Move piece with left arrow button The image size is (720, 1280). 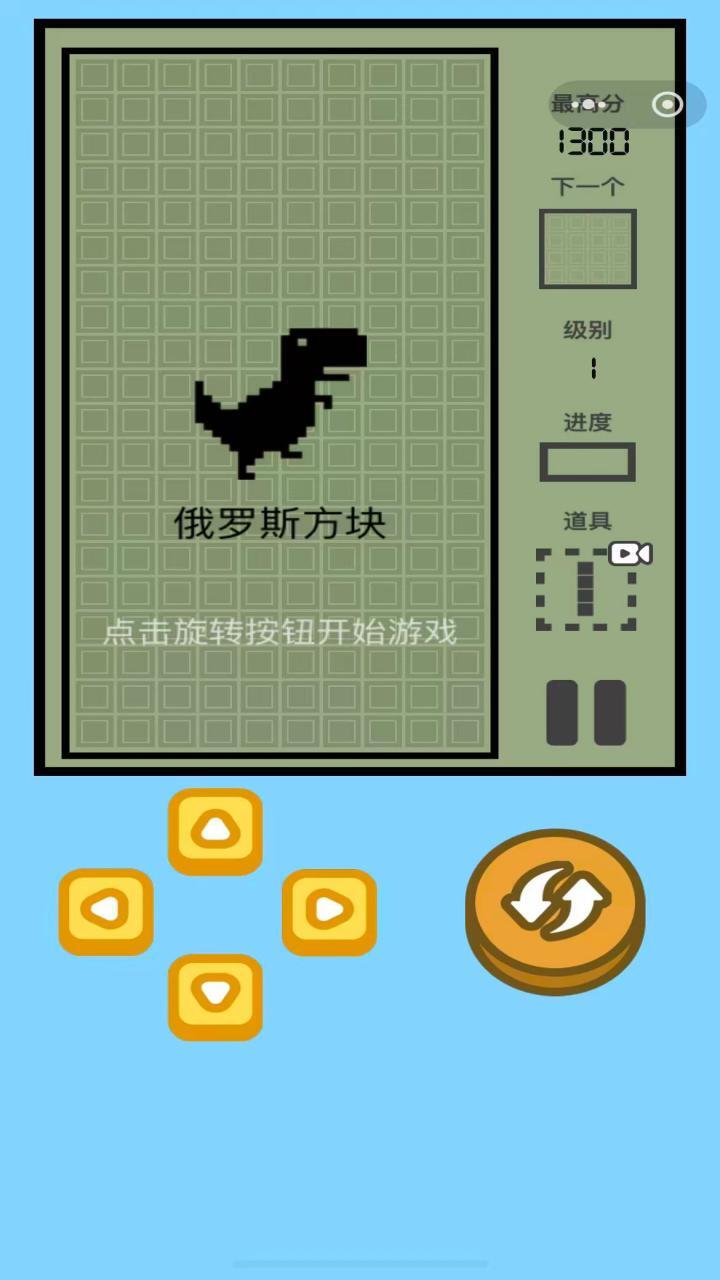106,910
